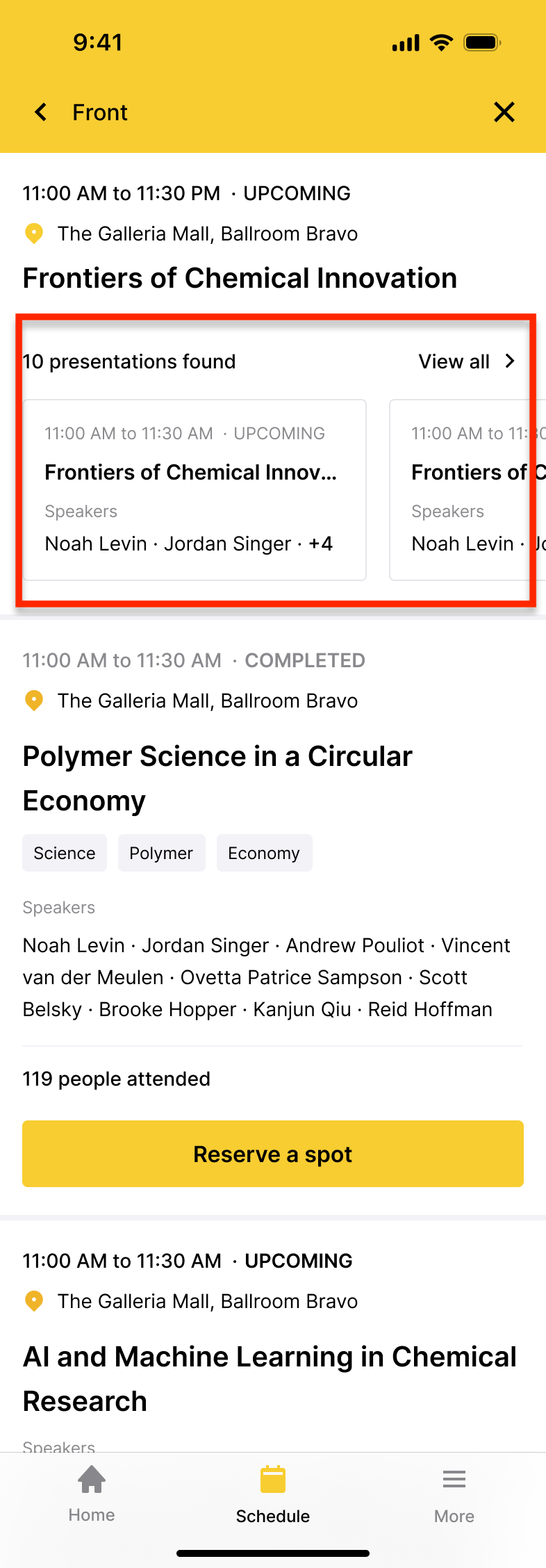Reserve a spot for Polymer Science session

[x=273, y=1154]
